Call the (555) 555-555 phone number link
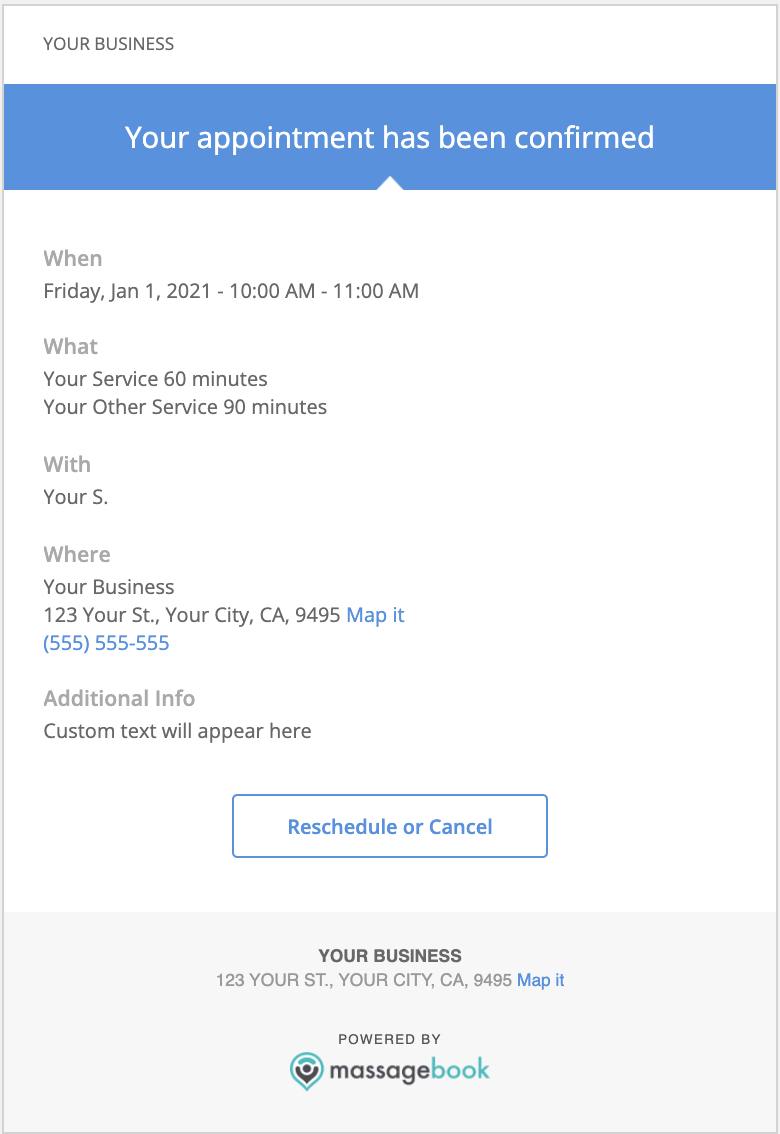 [x=106, y=643]
